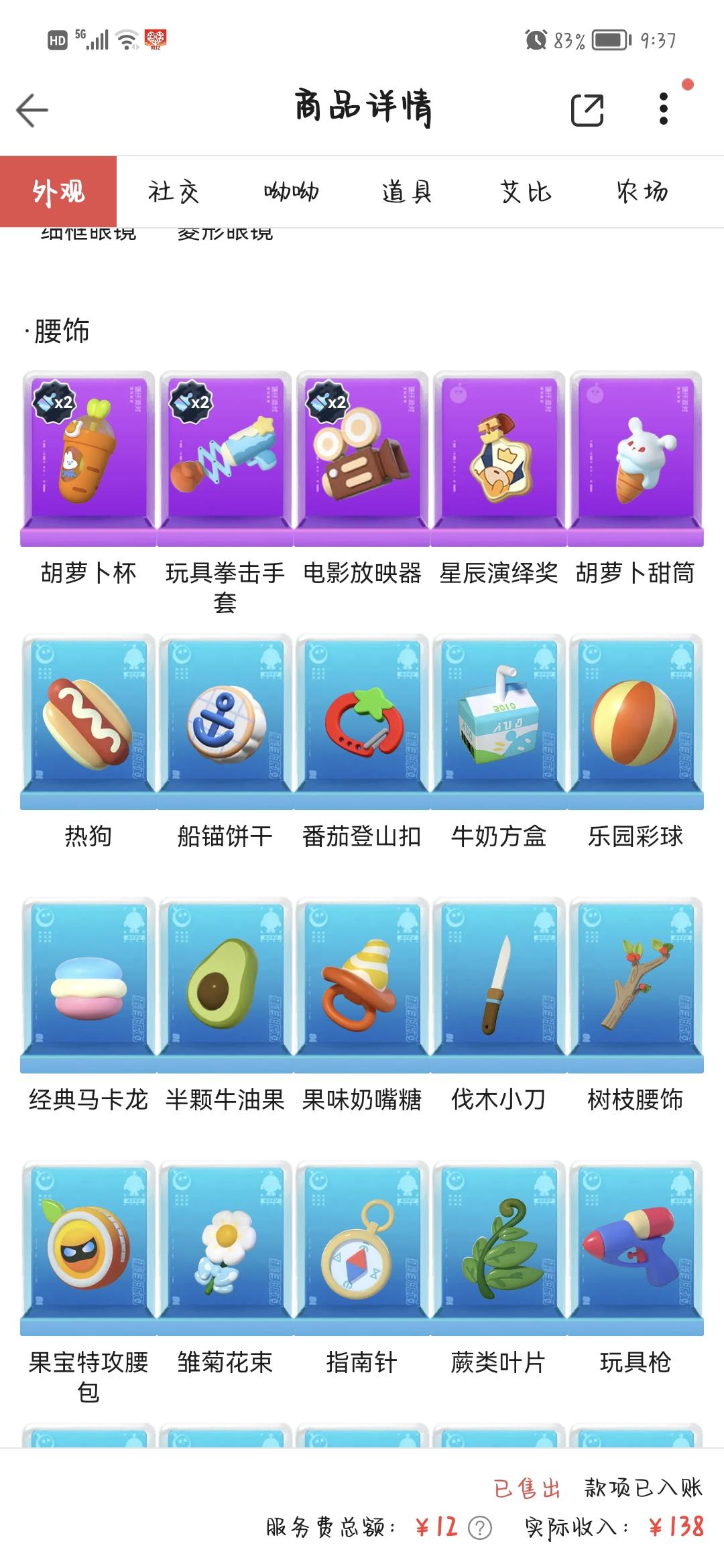Viewport: 724px width, 1568px height.
Task: Switch to the 社交 tab
Action: click(176, 191)
